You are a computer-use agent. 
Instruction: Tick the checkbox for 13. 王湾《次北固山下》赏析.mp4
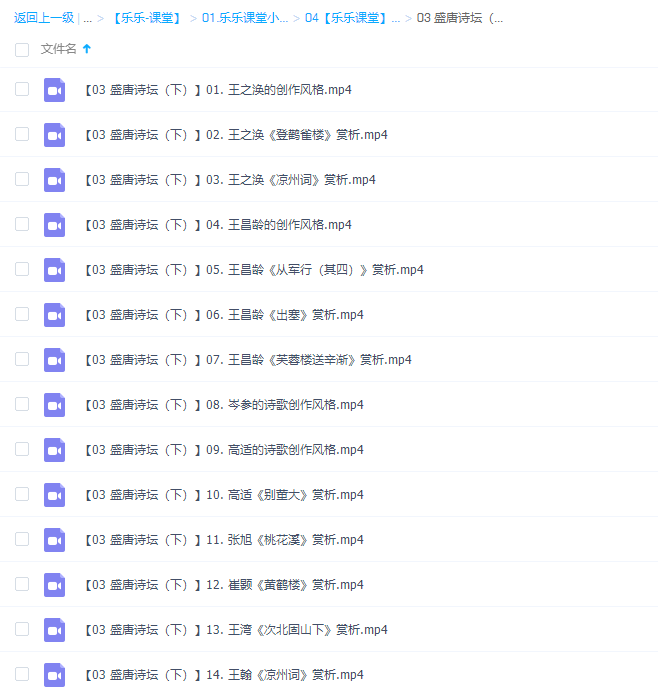(22, 629)
